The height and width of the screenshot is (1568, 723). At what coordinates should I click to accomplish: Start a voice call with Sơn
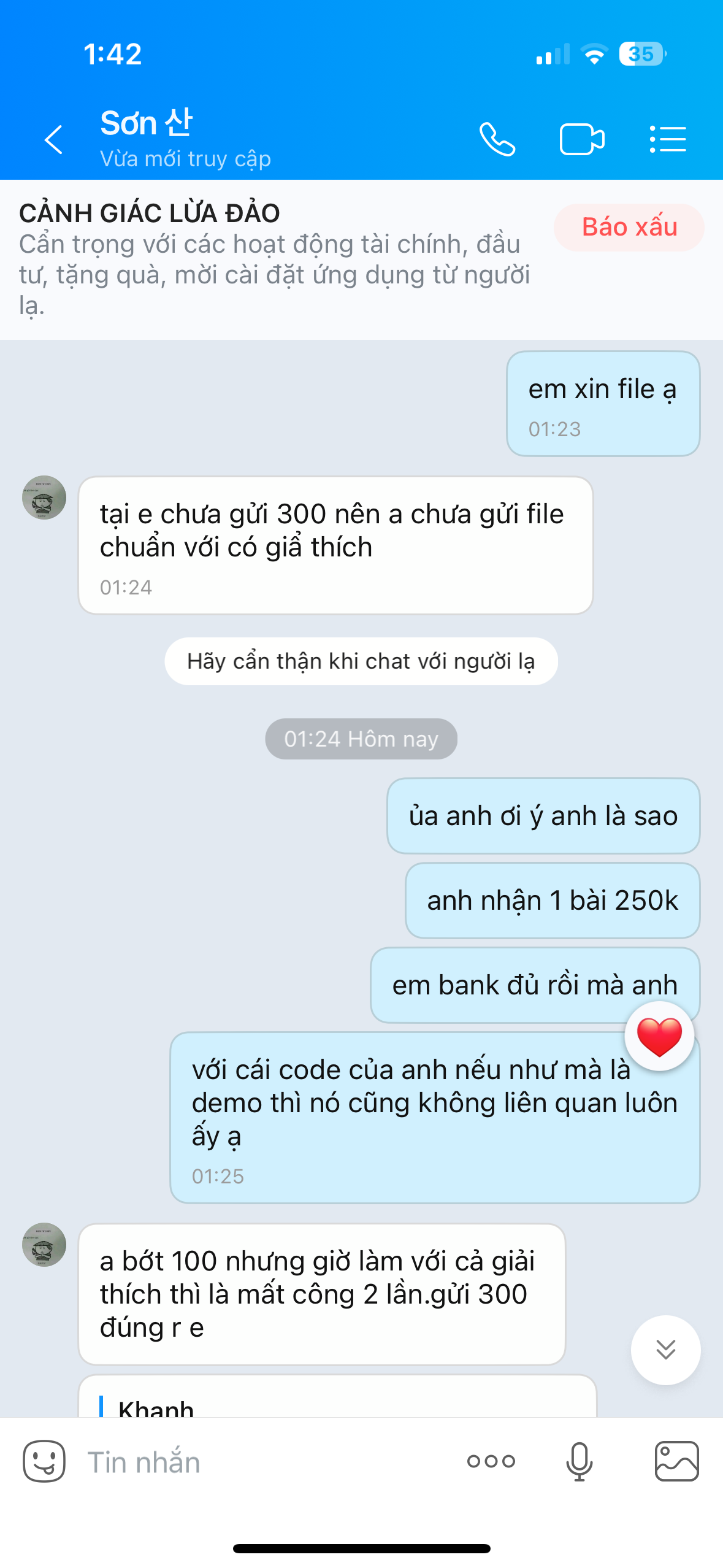point(497,140)
